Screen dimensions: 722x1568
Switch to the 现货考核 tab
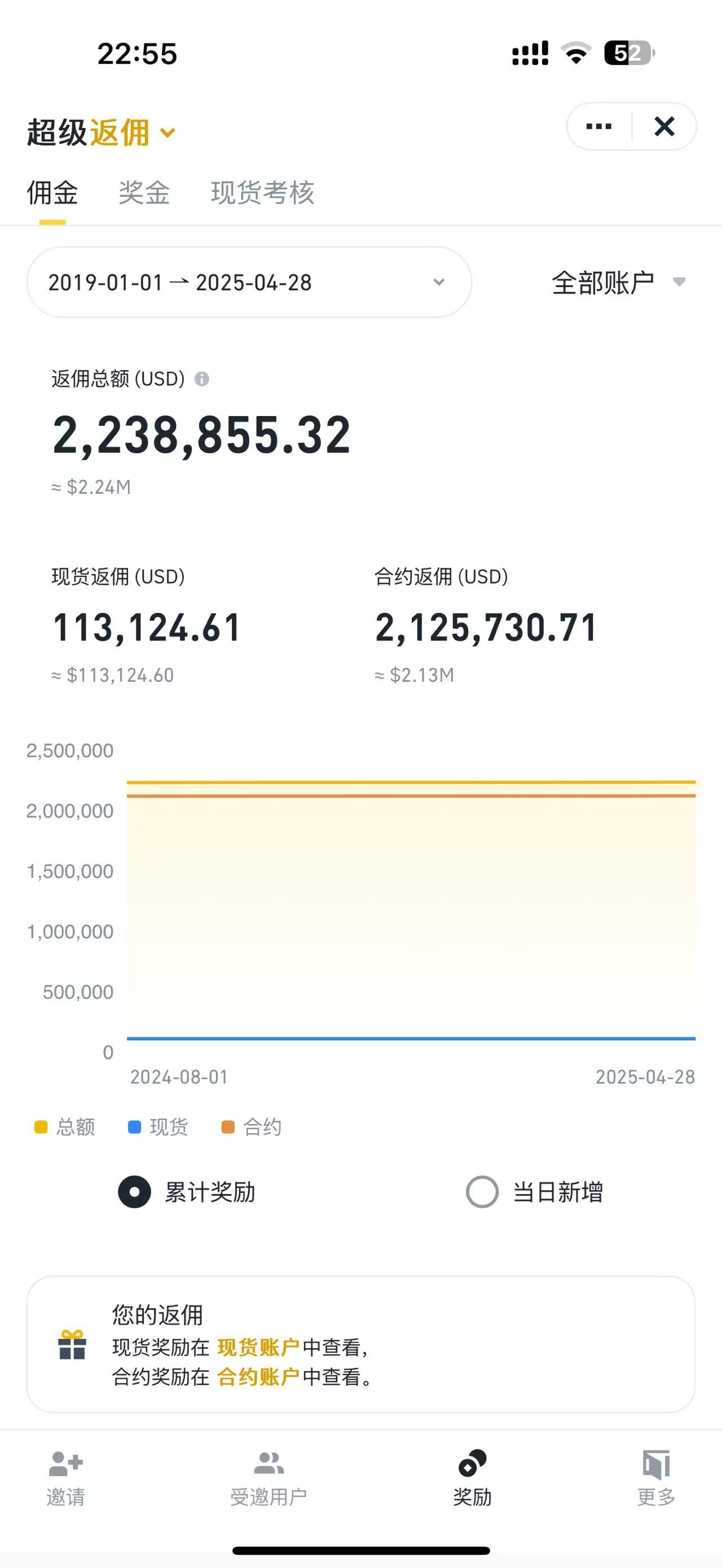coord(262,193)
